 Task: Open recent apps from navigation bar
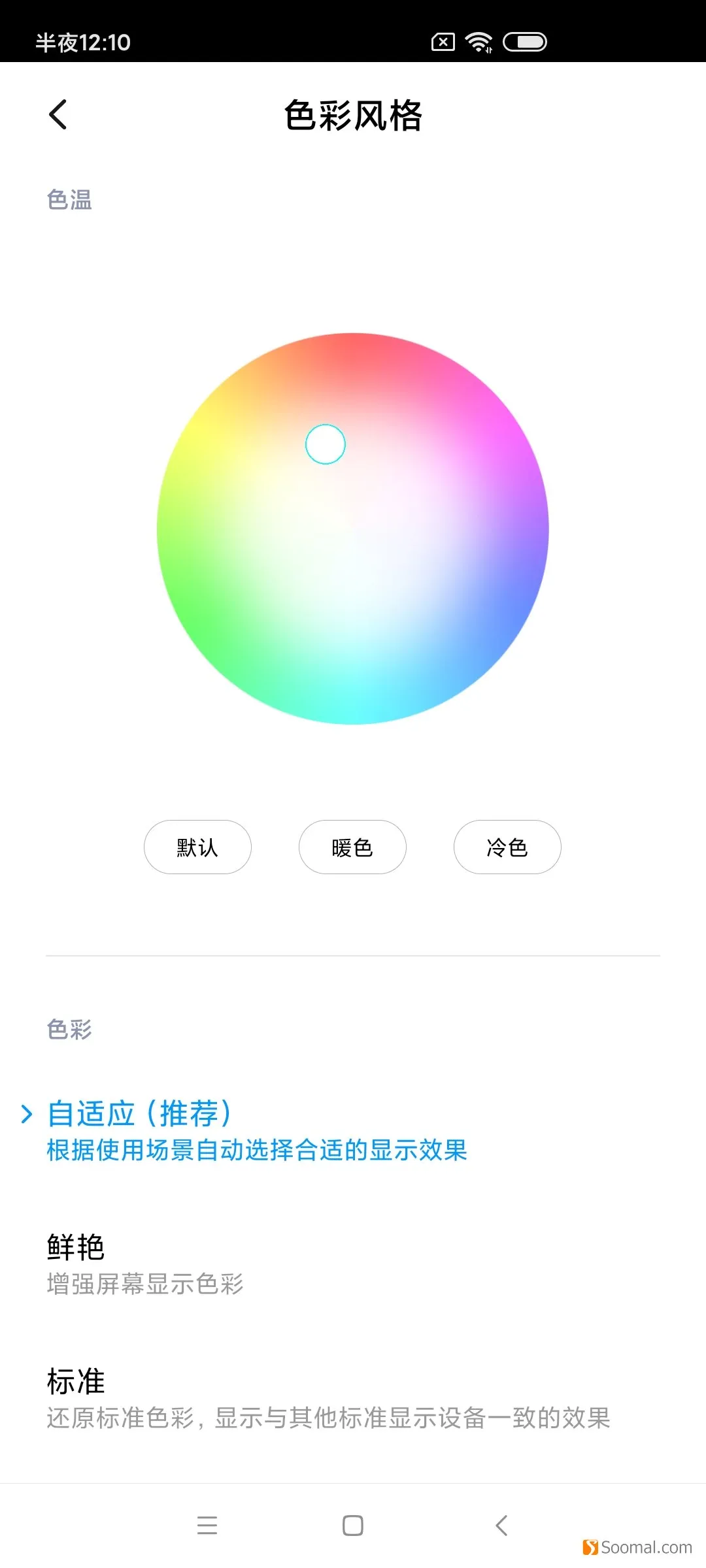coord(207,1525)
